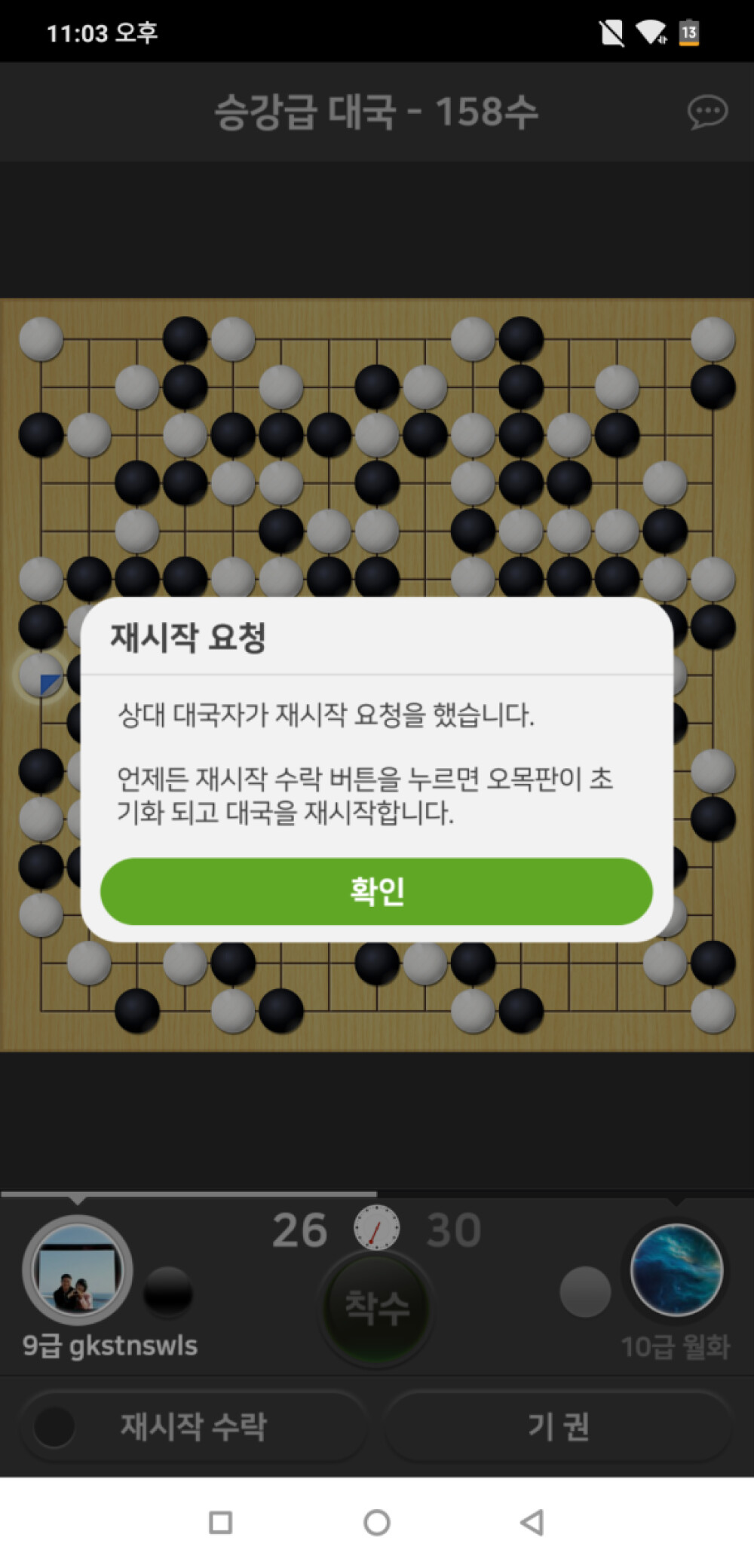Screen dimensions: 754x1568
Task: Tap the blue triangle last-move marker on board
Action: (47, 683)
